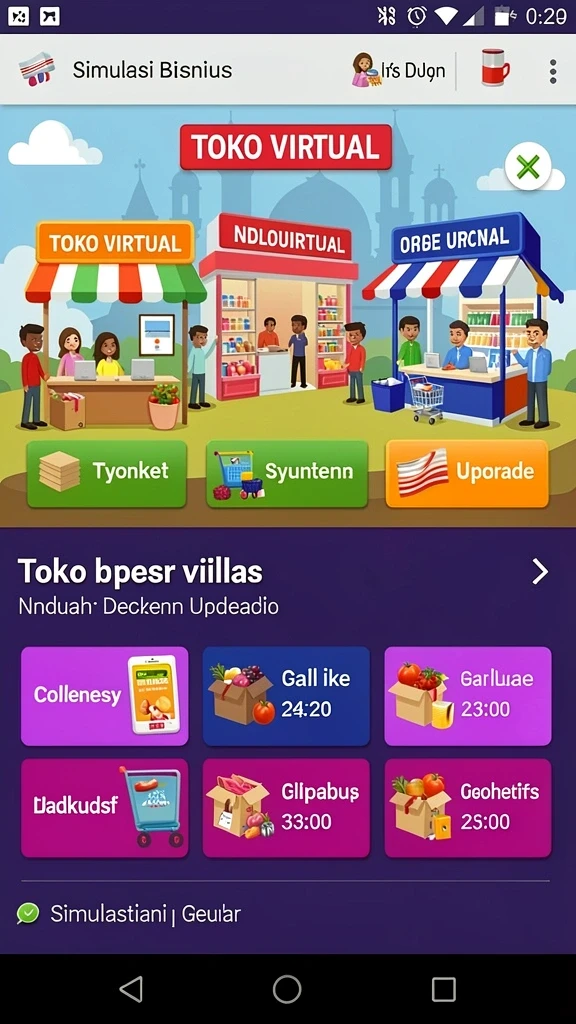Choose the Glipabus 33:00 card
Screen dimensions: 576x1024
(x=286, y=808)
